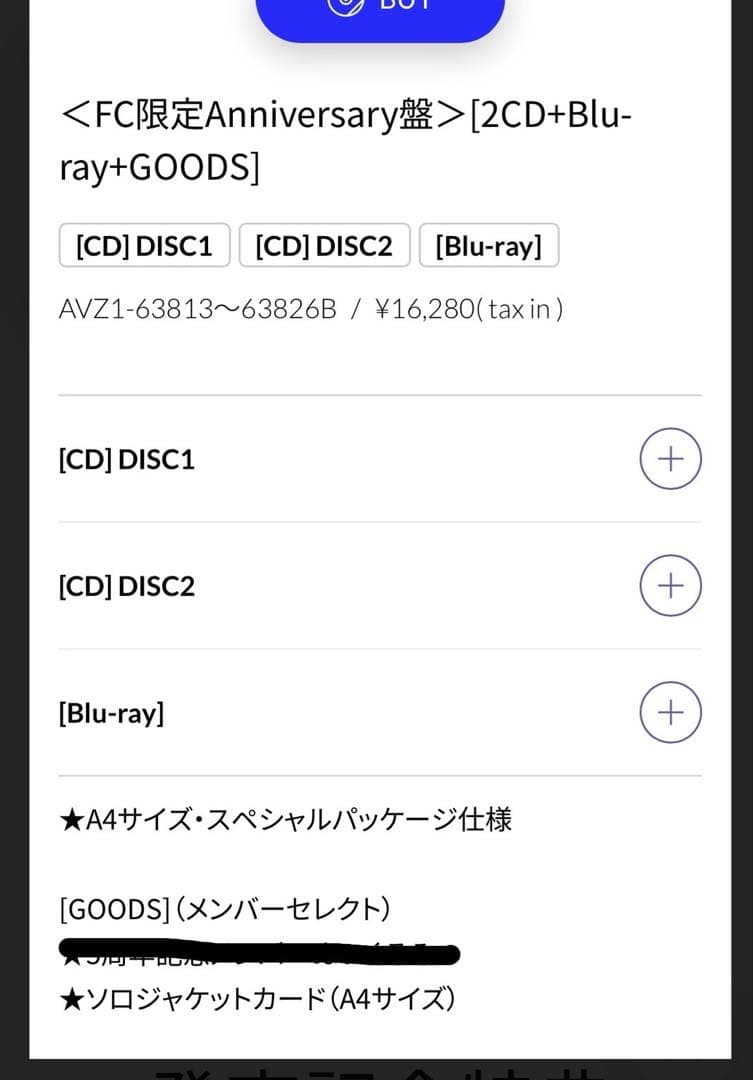
Task: Click the [Blu-ray] section header row
Action: (x=112, y=713)
